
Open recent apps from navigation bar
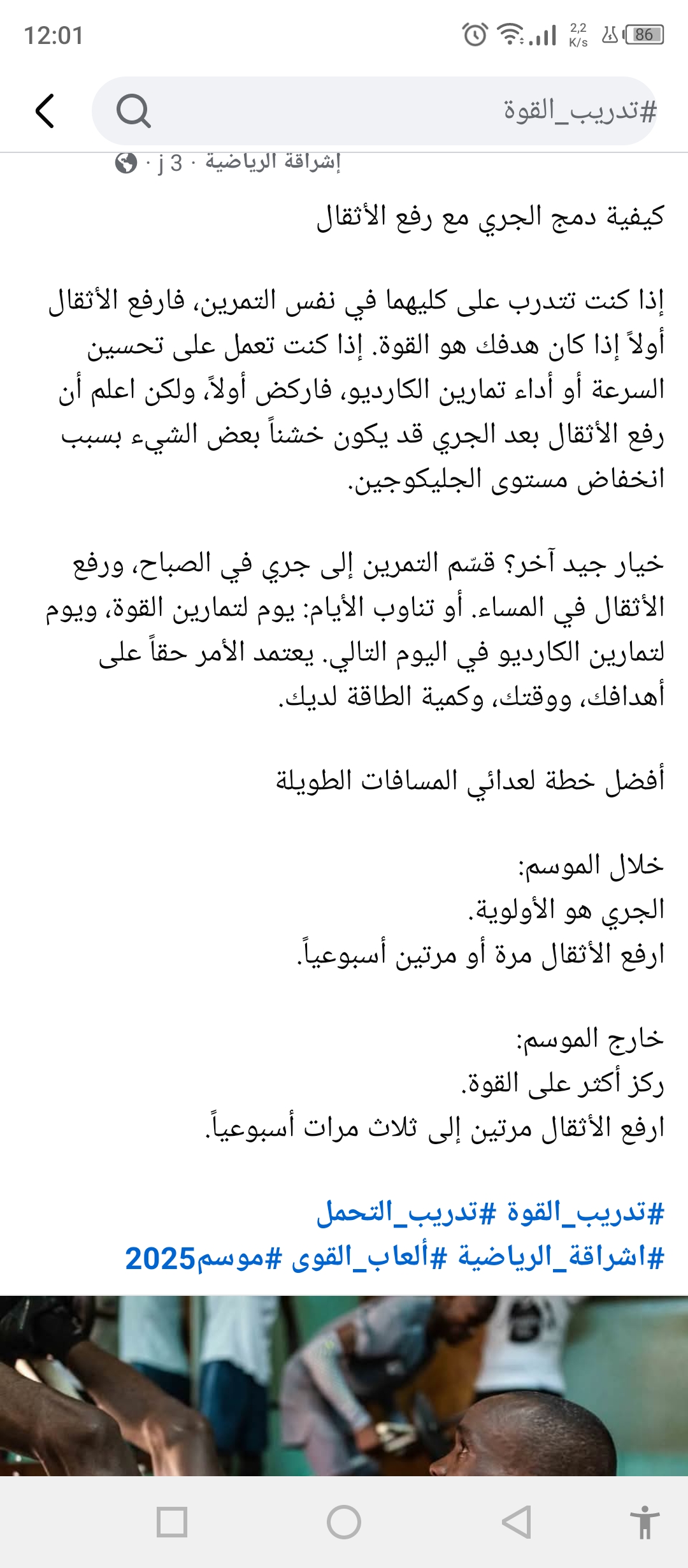171,1522
